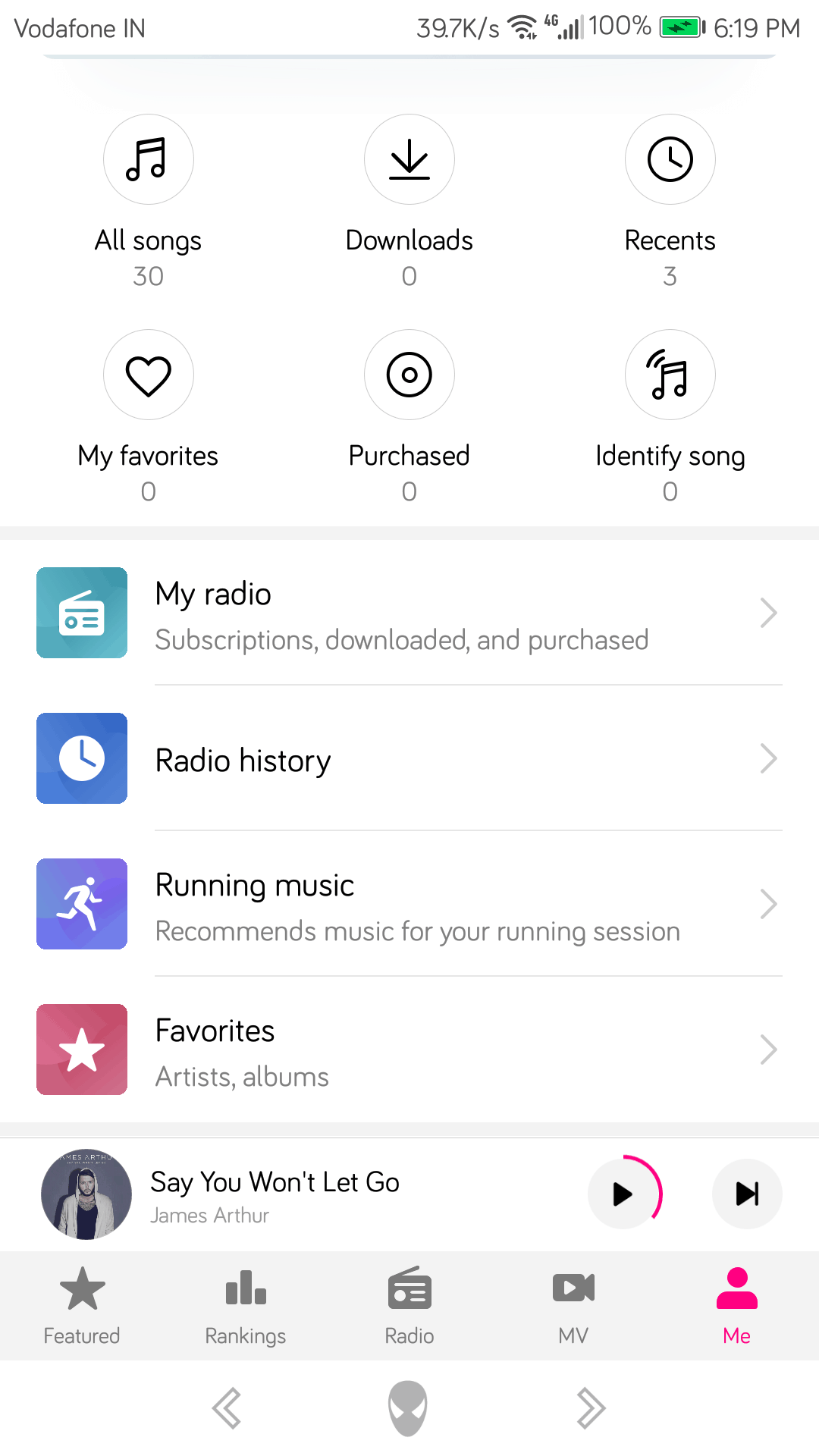
Task: Open the Downloads section
Action: (409, 160)
